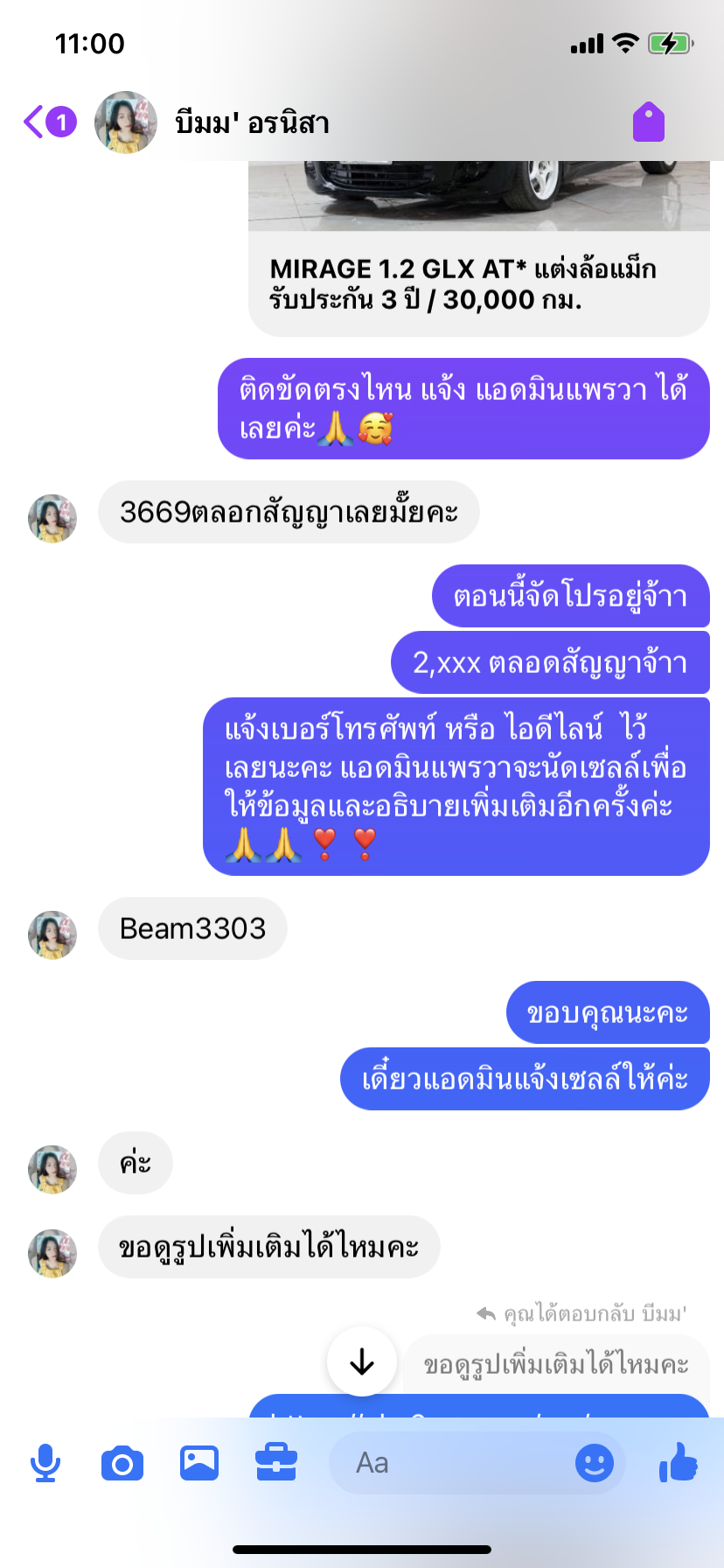Tap the replied message quote ขอดูรูปเพิ่มเติมได้ไหมคะ
Screen dimensions: 724x1568
556,1365
